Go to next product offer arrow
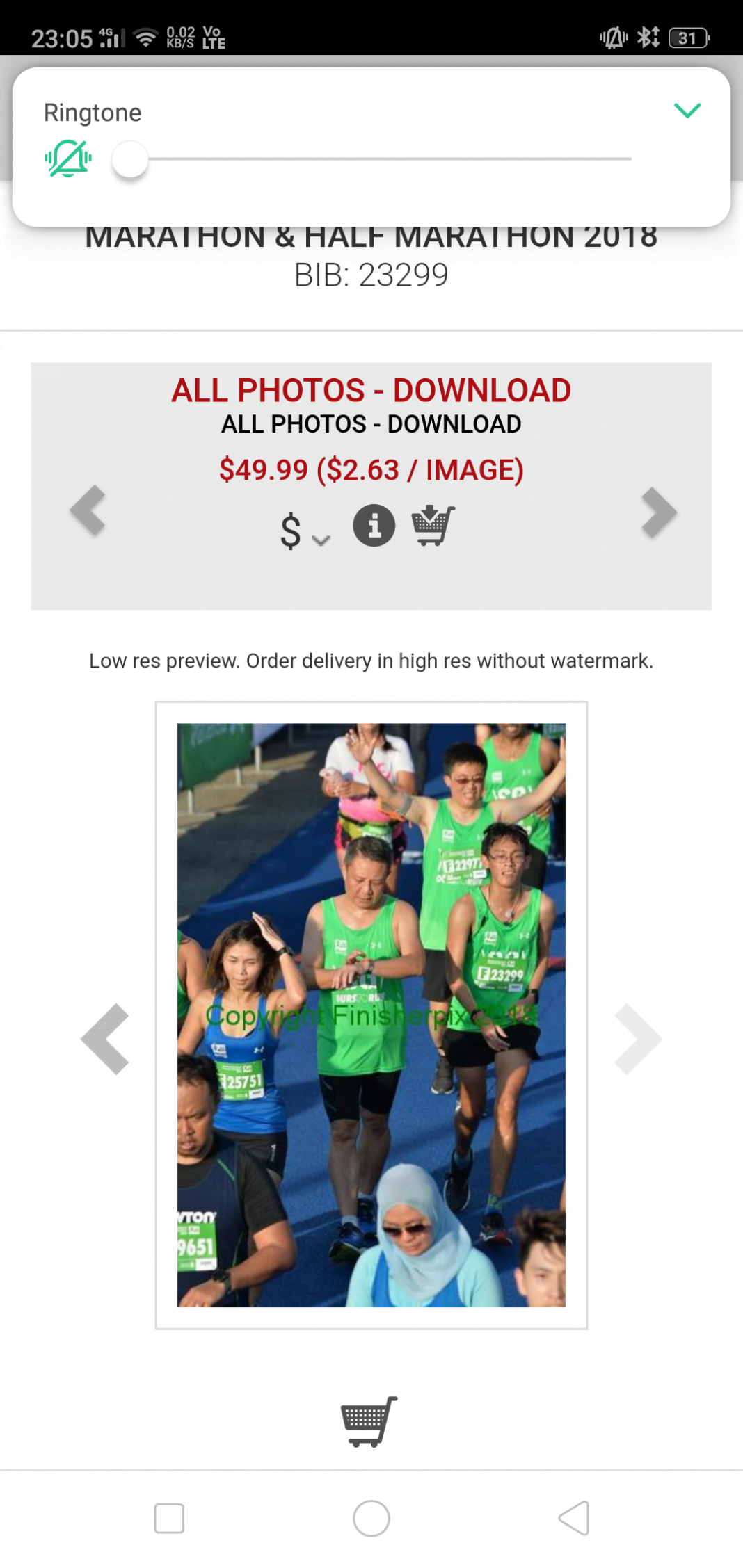743x1568 pixels. [658, 512]
